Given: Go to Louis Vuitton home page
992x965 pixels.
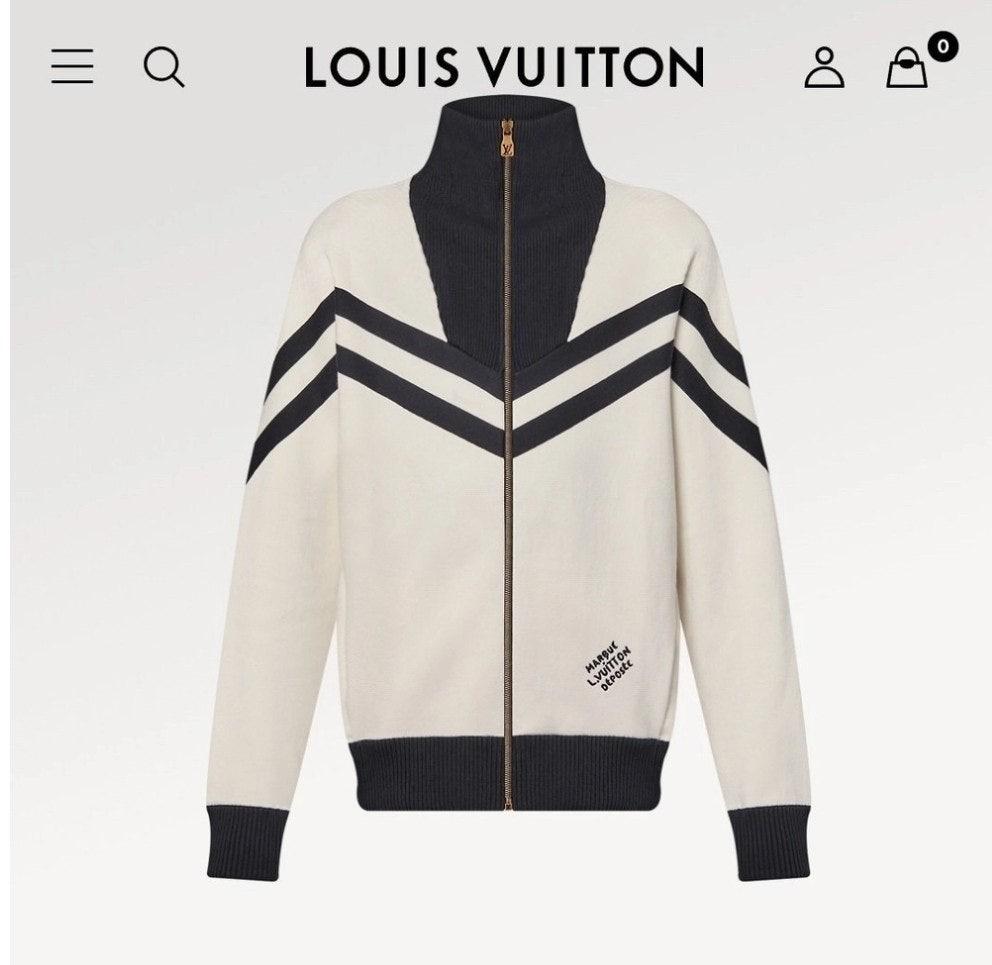Looking at the screenshot, I should tap(504, 67).
